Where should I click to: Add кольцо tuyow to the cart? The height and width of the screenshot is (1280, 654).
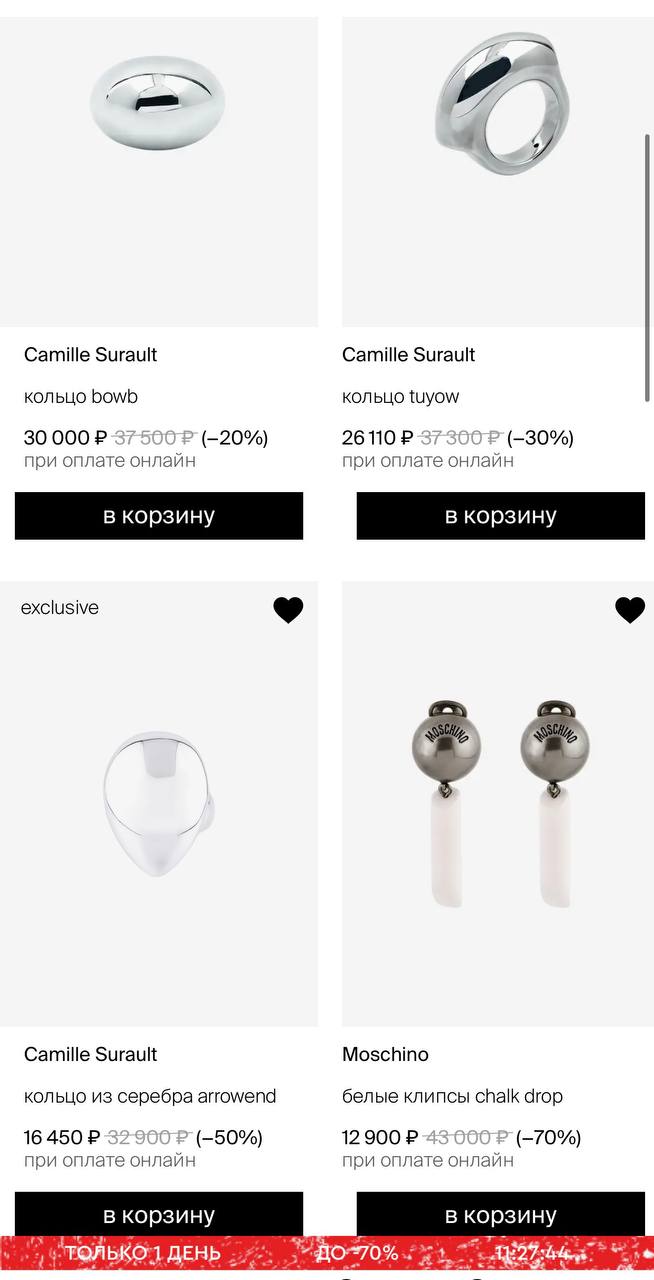click(500, 516)
